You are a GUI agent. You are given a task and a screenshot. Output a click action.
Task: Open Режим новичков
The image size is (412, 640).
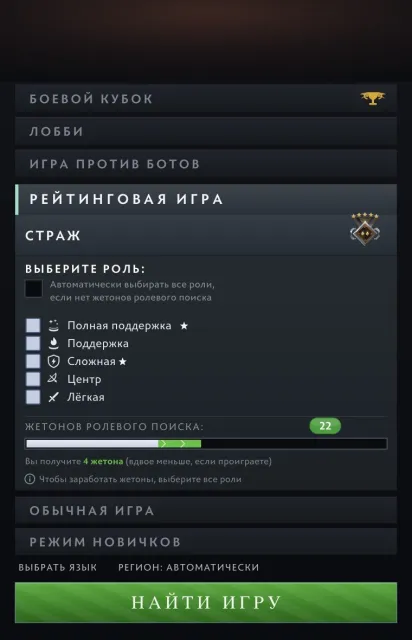[x=206, y=542]
